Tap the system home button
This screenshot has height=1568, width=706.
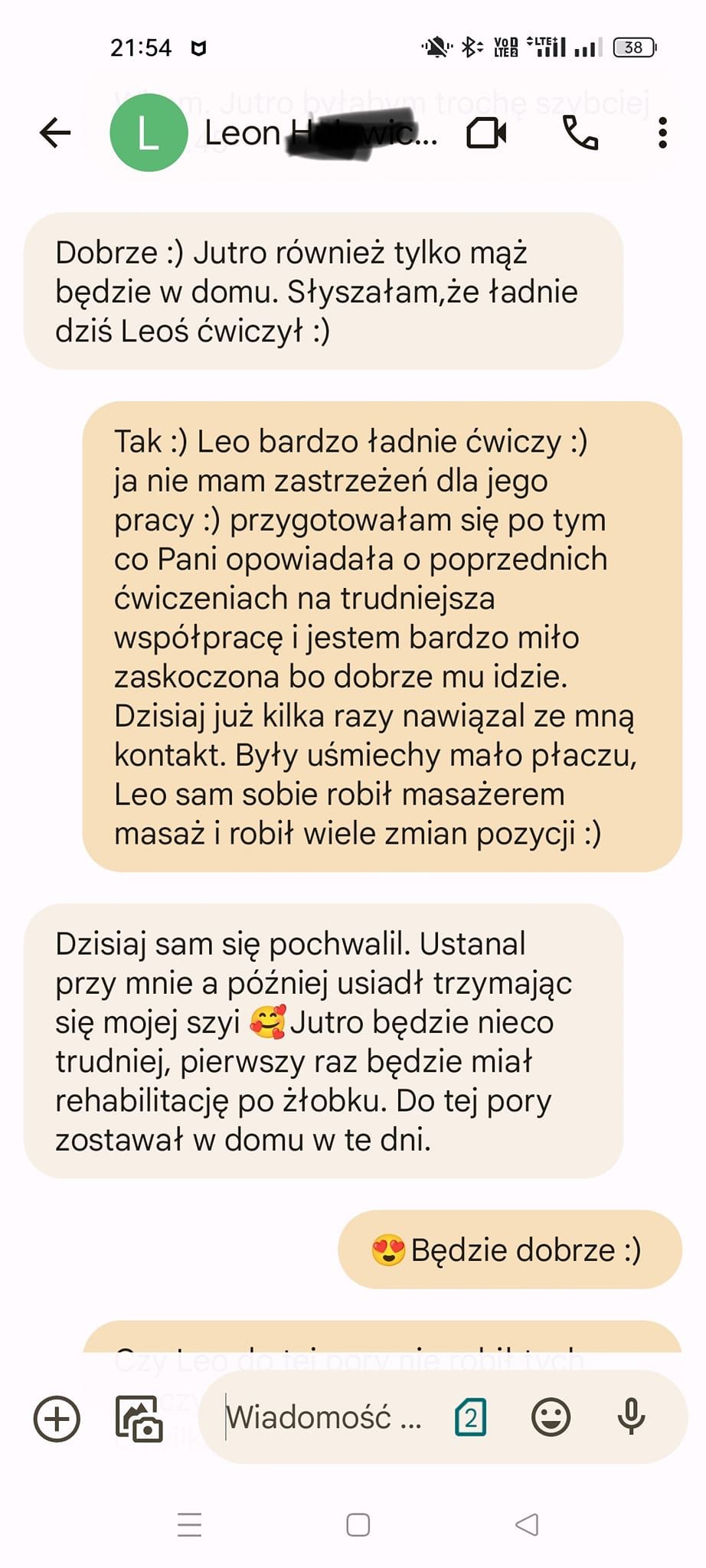tap(358, 1524)
